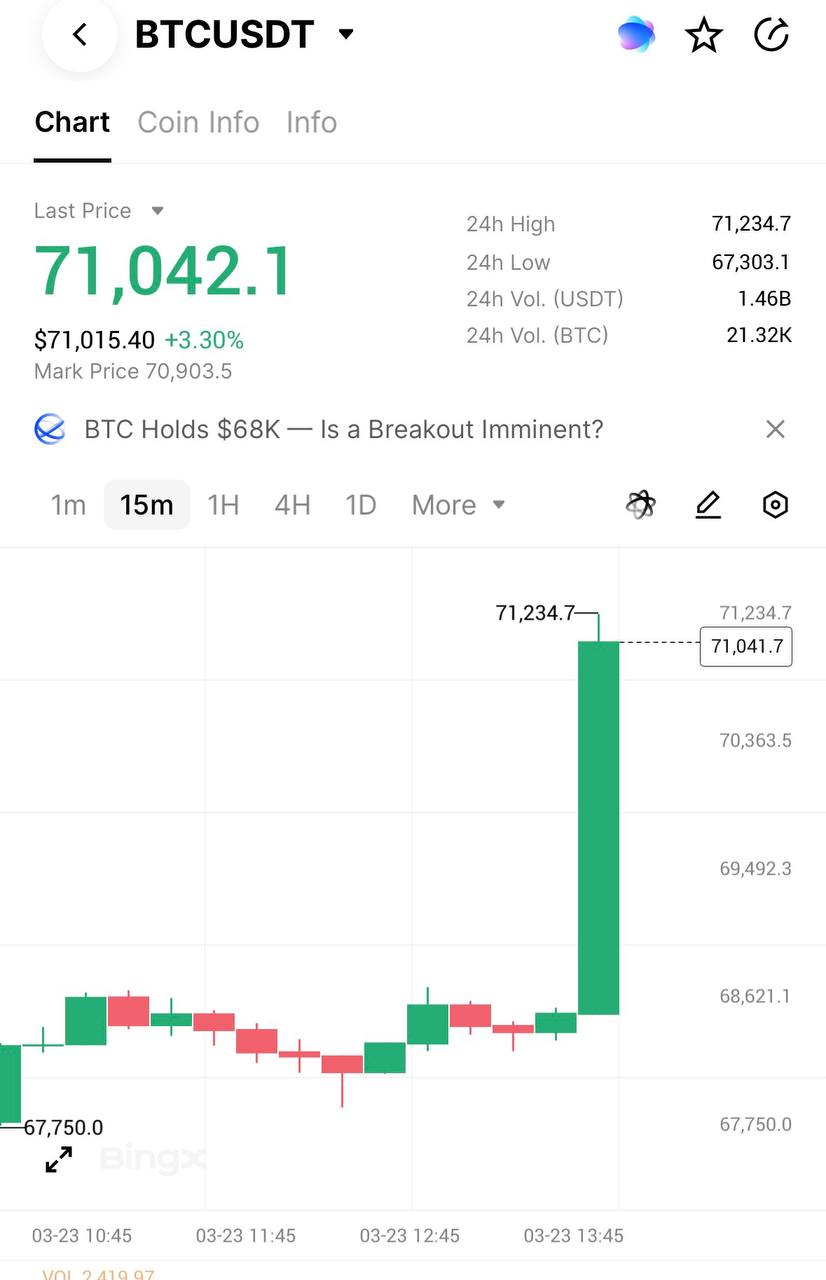Select the 1D timeframe
The image size is (826, 1280).
[x=360, y=505]
